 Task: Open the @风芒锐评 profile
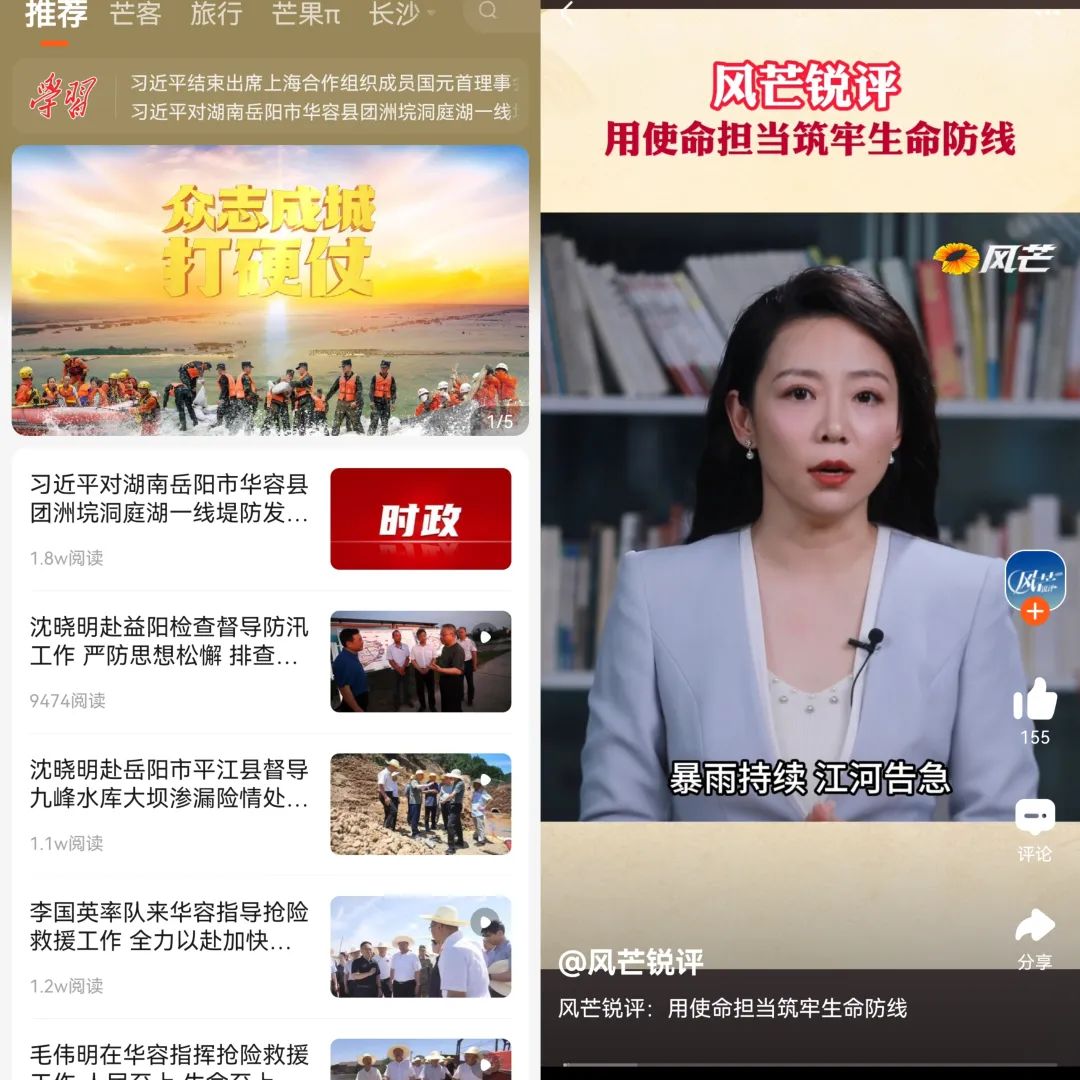click(x=631, y=962)
